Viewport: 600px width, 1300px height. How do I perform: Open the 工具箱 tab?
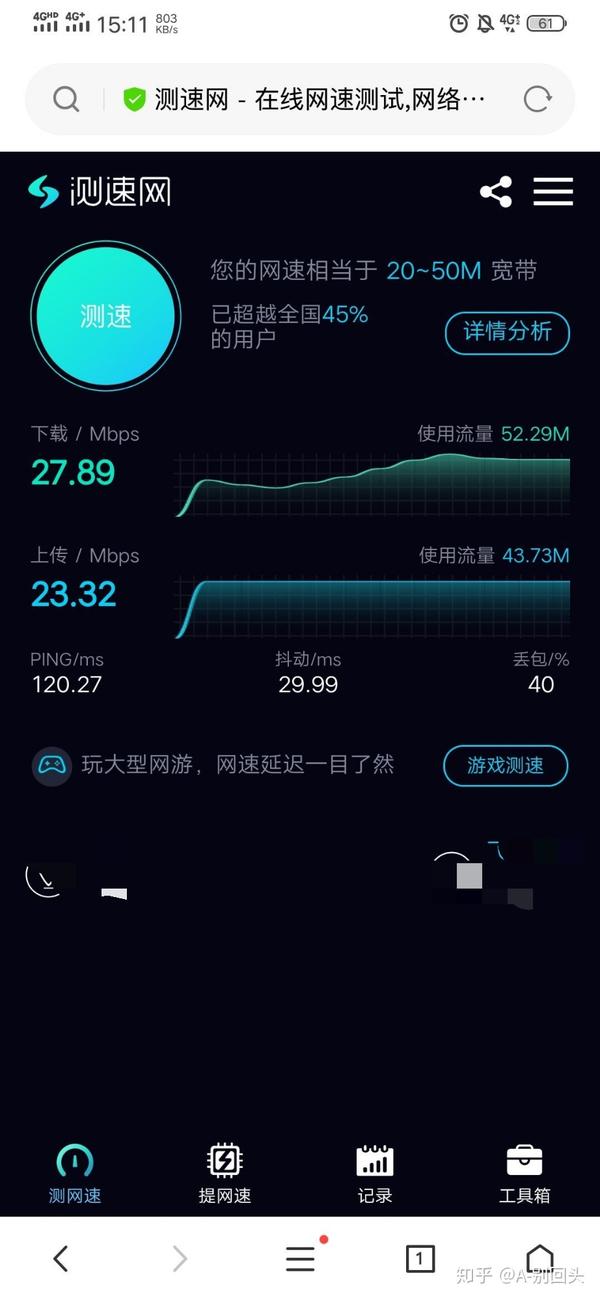[x=525, y=1174]
